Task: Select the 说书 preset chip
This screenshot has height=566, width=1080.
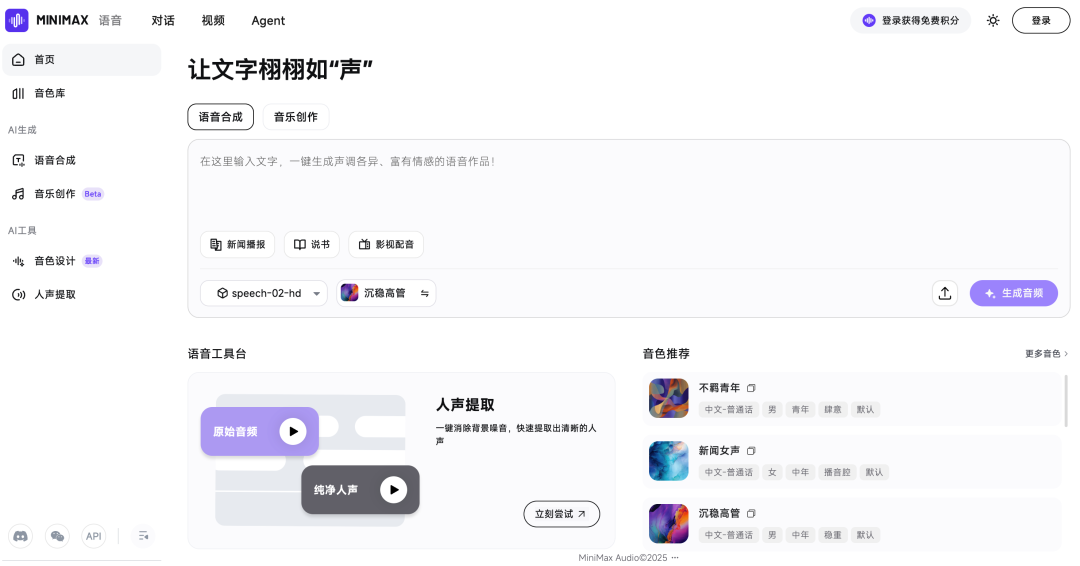Action: pos(311,244)
